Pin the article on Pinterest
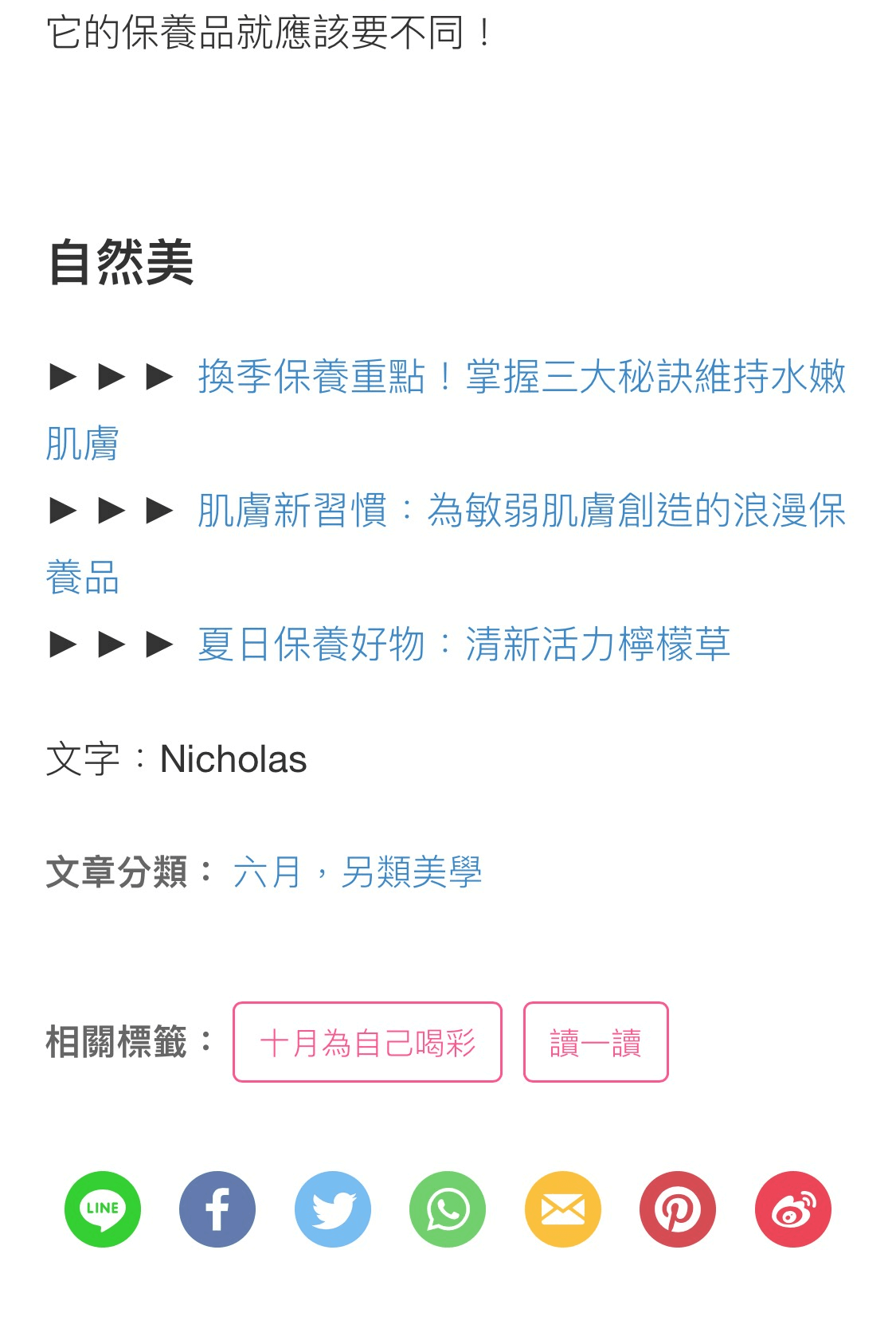The width and height of the screenshot is (896, 1336). (678, 1209)
